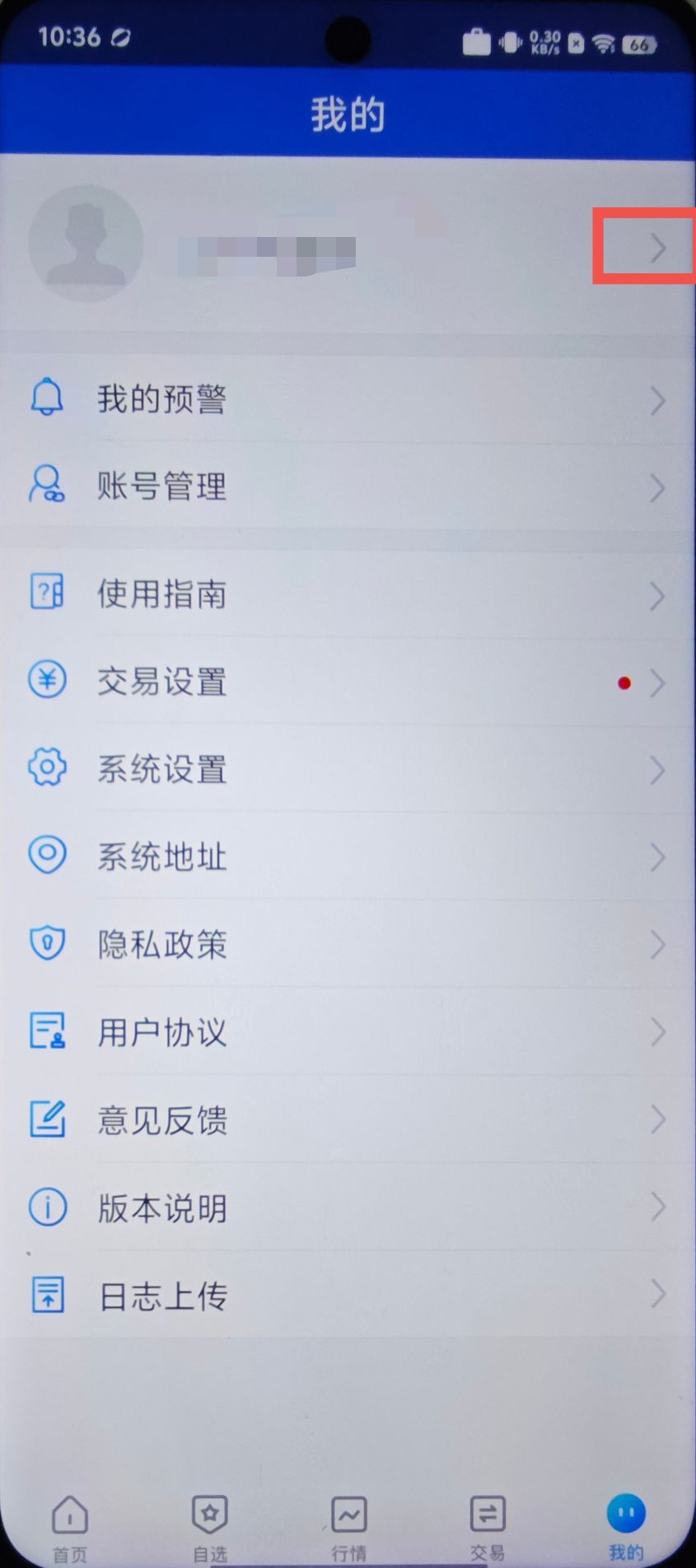The height and width of the screenshot is (1568, 696).
Task: Open the 系统地址 row
Action: pyautogui.click(x=161, y=858)
